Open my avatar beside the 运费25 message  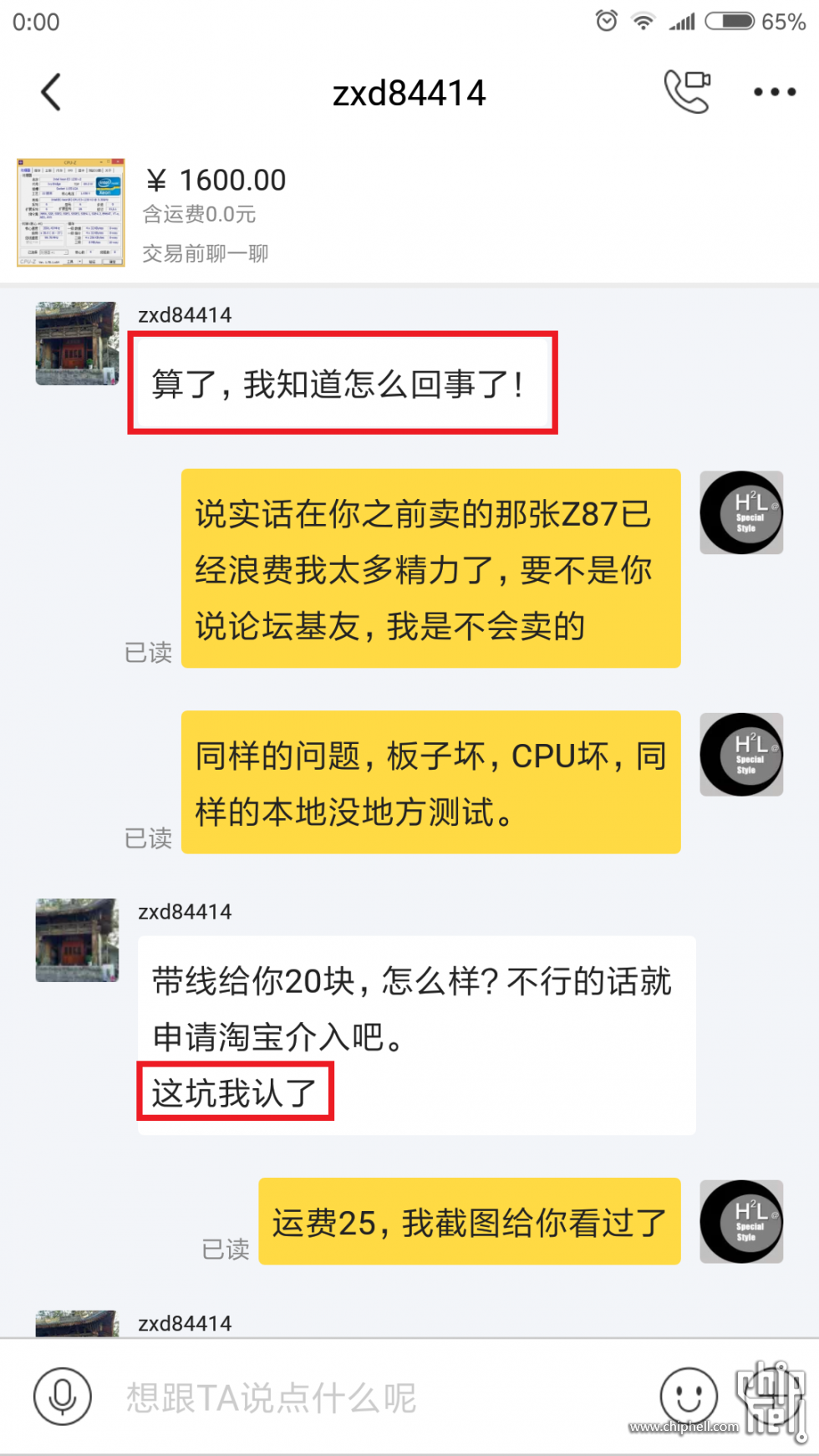click(741, 1221)
